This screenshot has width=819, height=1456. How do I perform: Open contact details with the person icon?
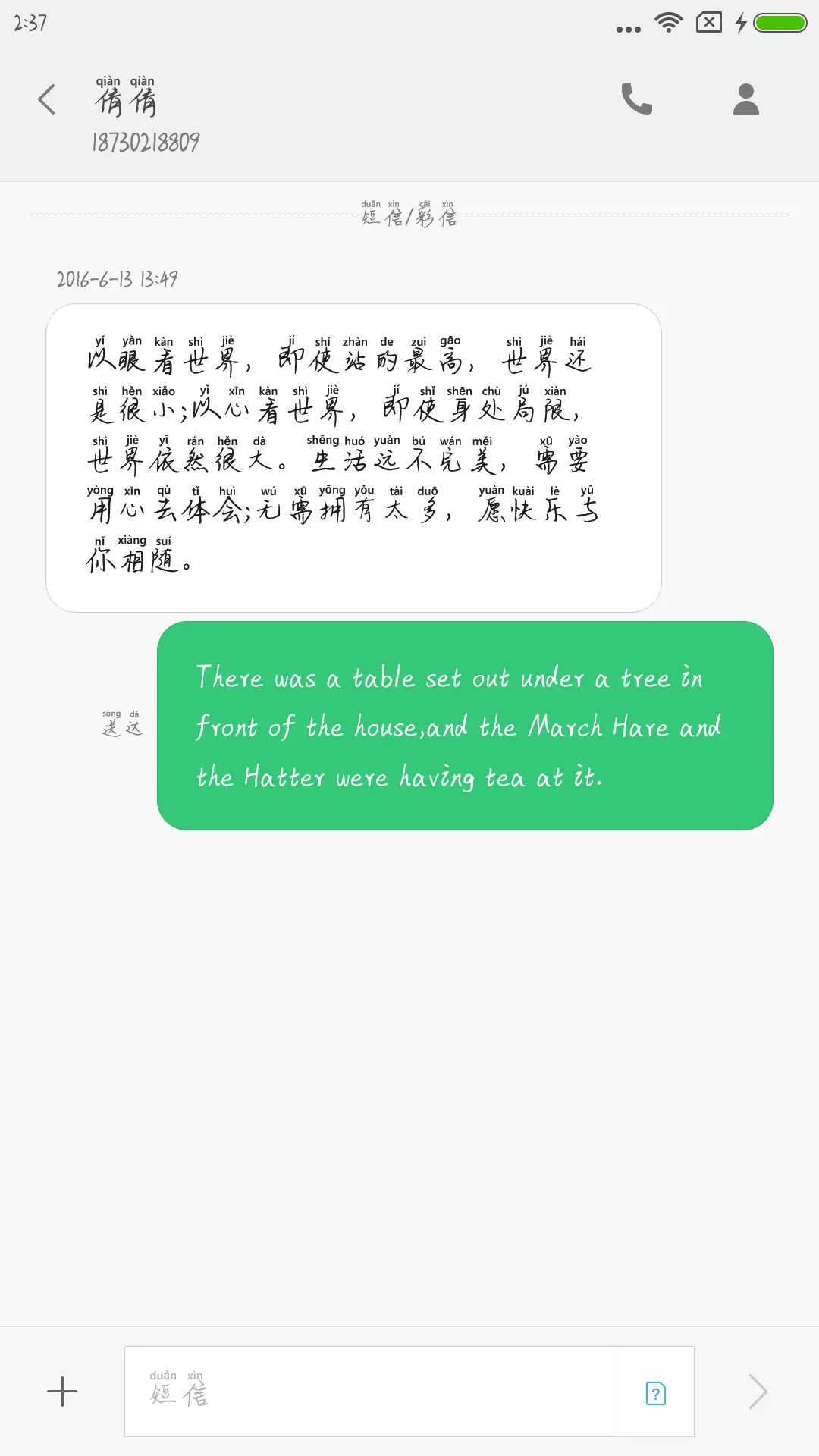pyautogui.click(x=744, y=99)
